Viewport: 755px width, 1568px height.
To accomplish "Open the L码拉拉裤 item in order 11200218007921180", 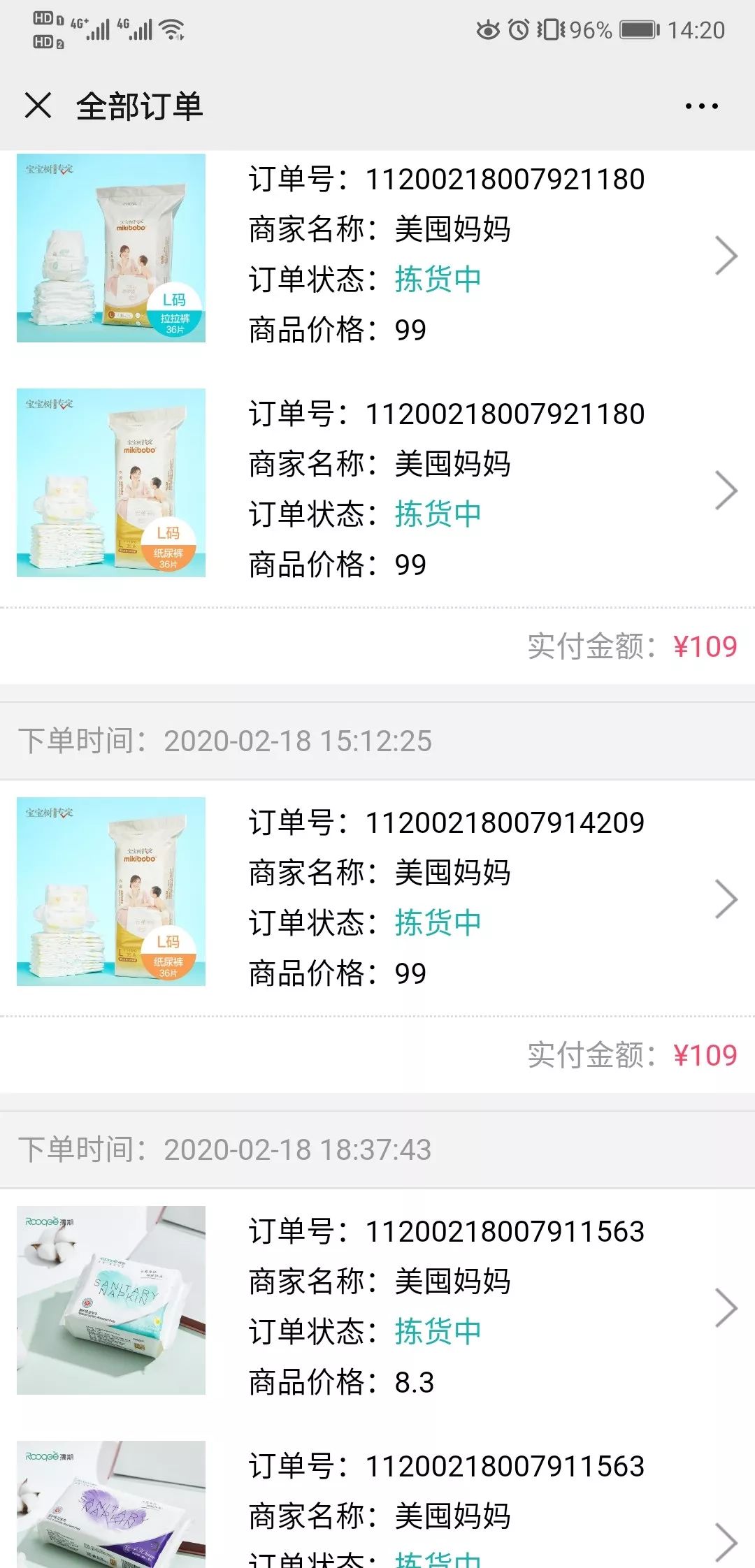I will tap(377, 254).
